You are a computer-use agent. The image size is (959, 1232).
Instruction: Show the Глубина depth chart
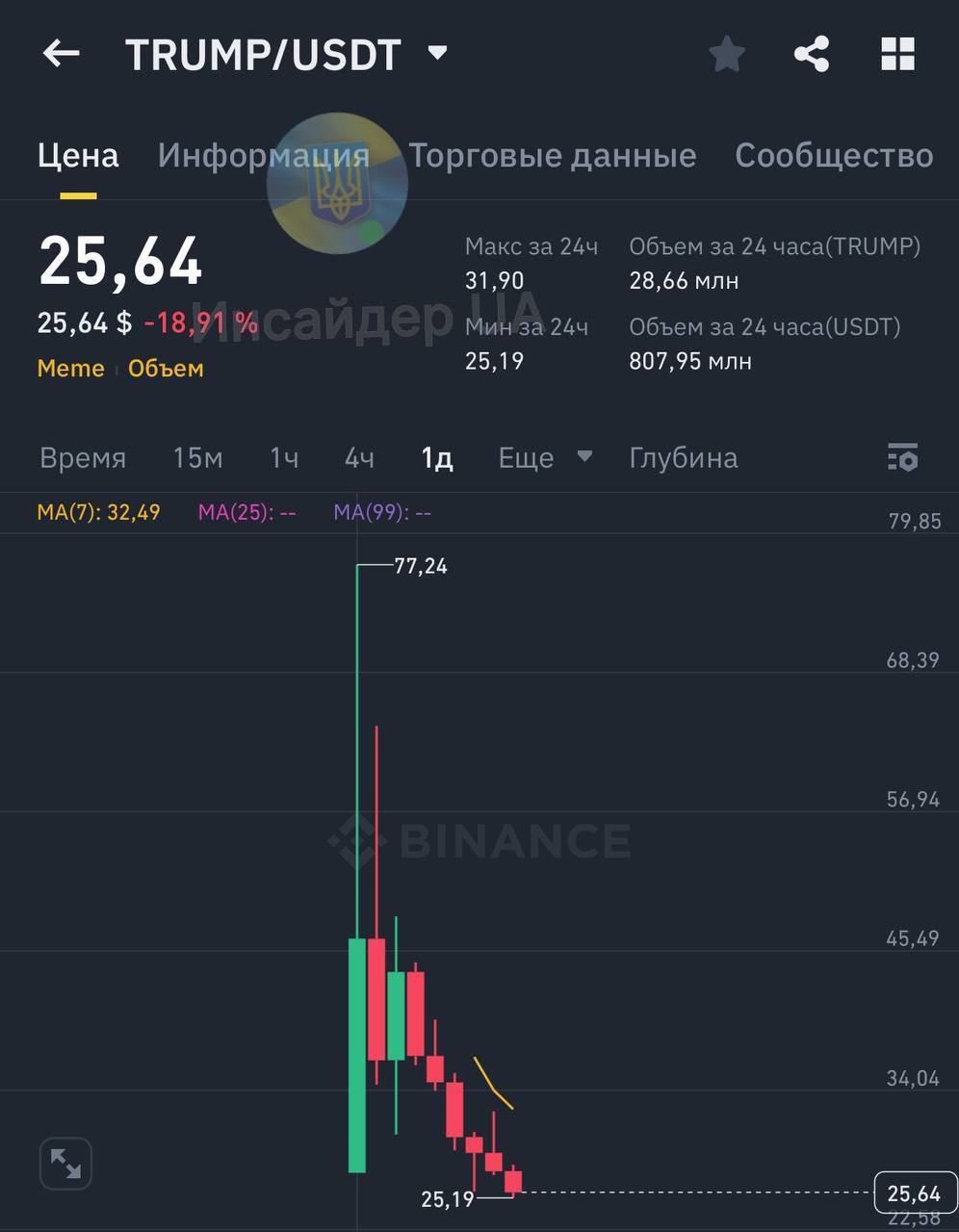[684, 458]
